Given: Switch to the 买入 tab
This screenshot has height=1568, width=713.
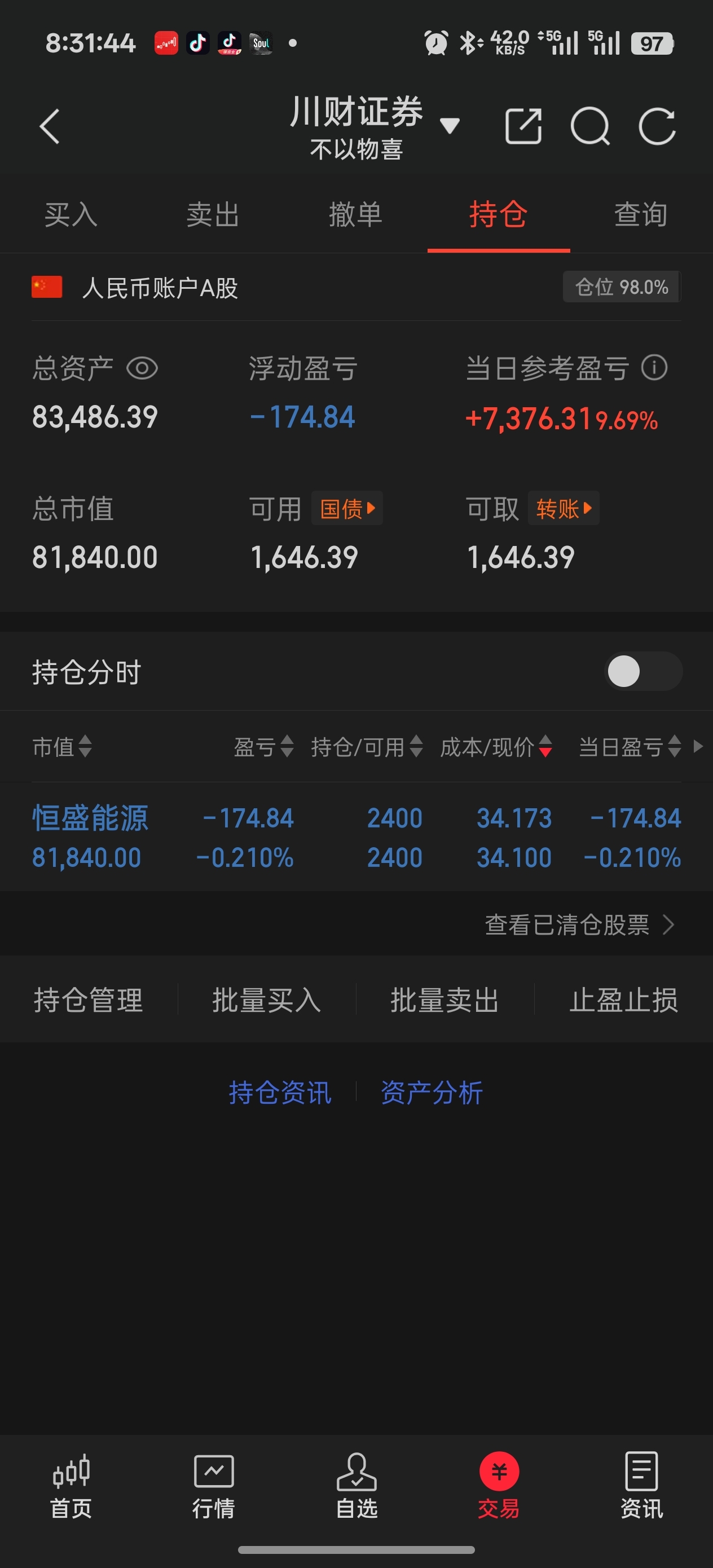Looking at the screenshot, I should pos(71,215).
